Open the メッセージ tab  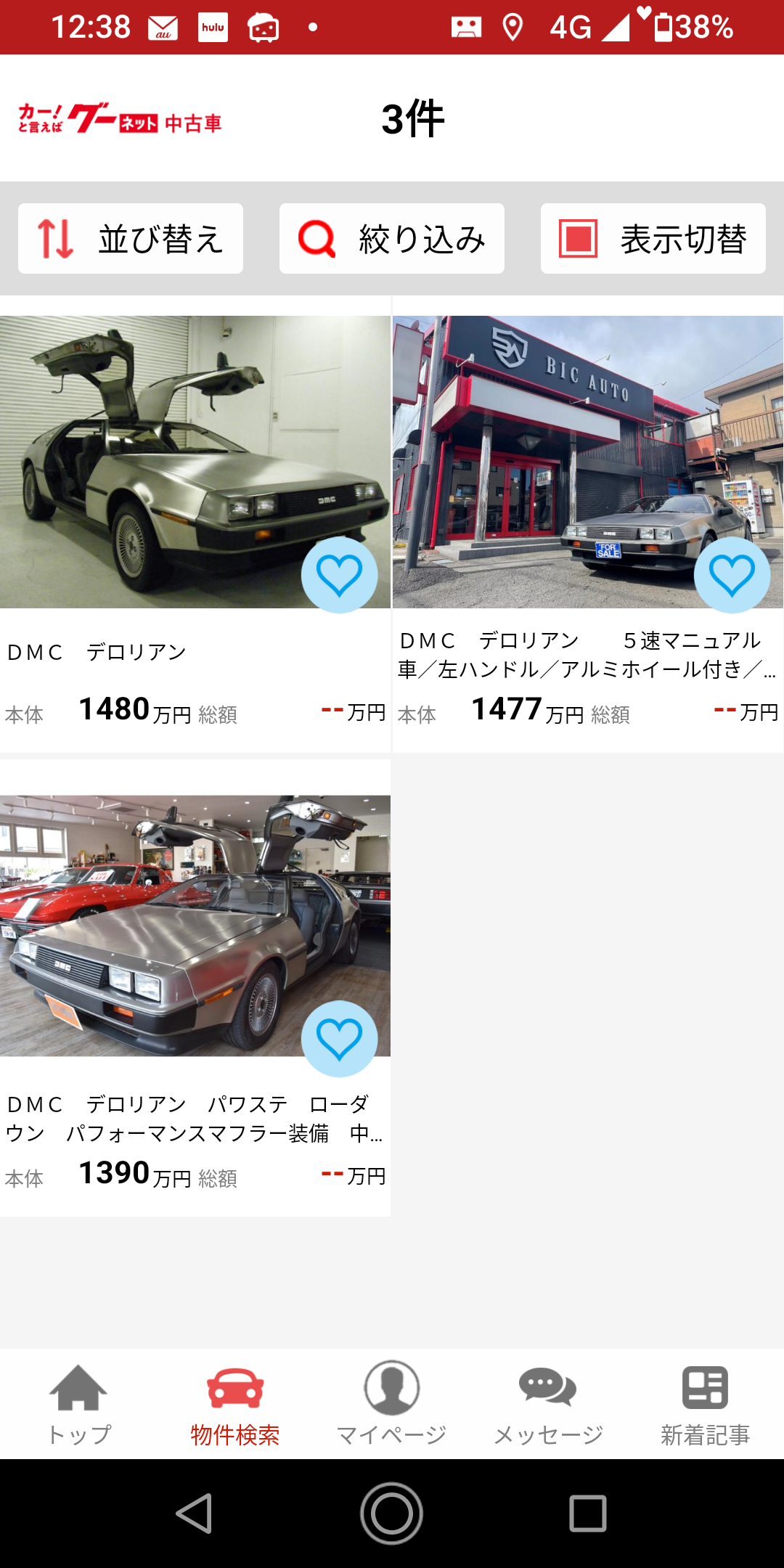(549, 1405)
